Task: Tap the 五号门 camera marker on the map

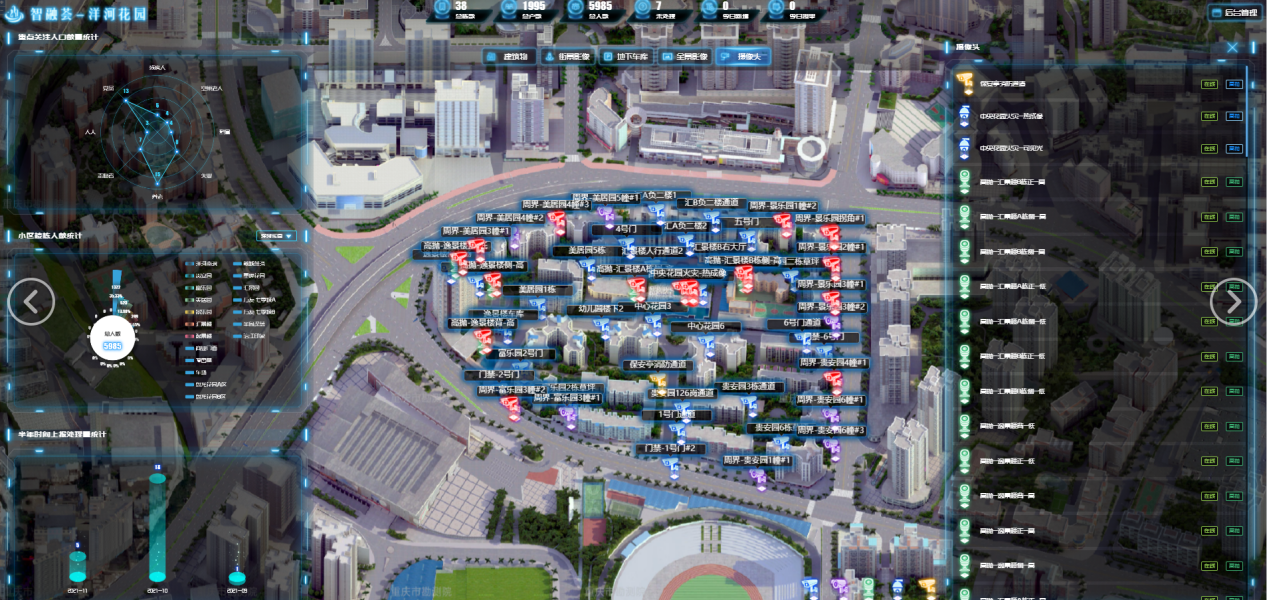Action: pyautogui.click(x=747, y=222)
